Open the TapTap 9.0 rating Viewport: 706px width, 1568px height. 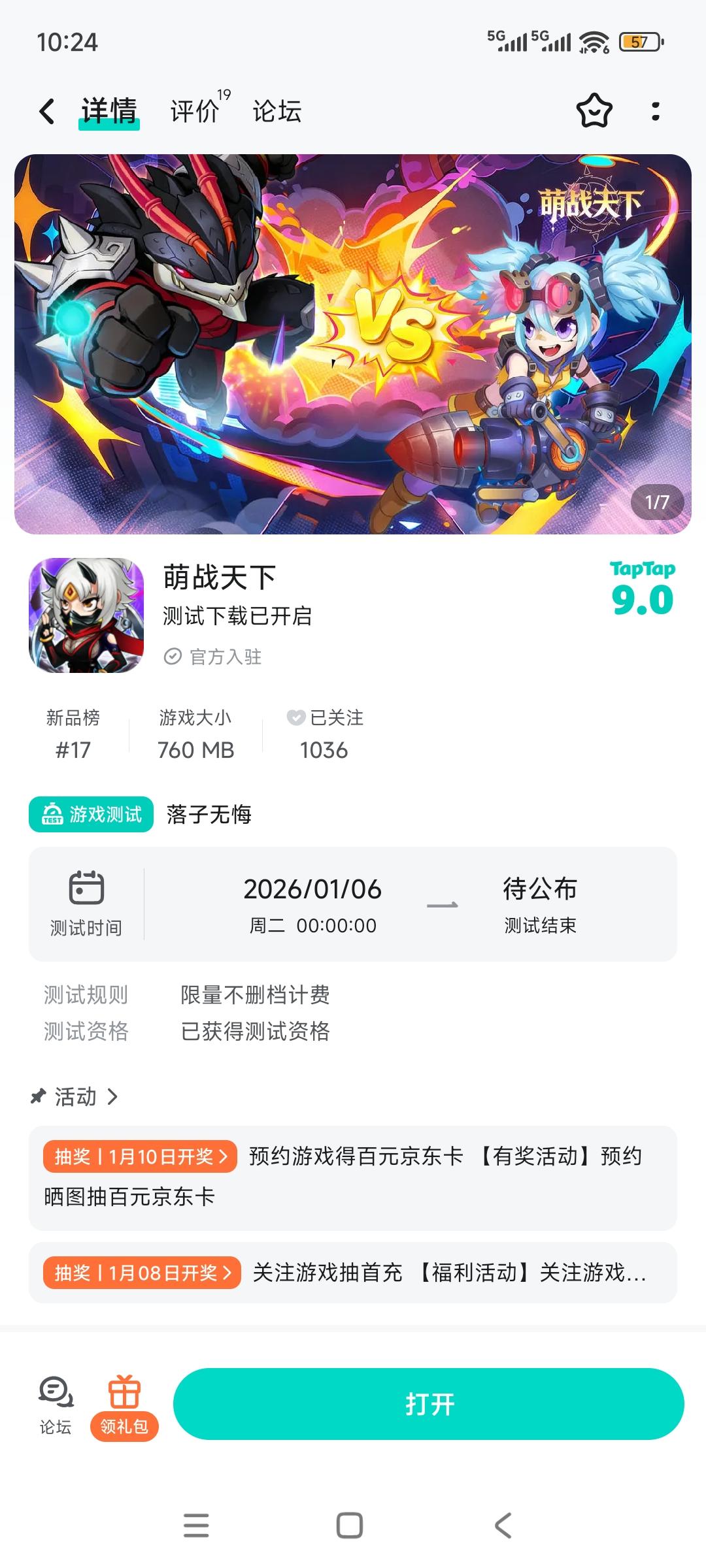(642, 589)
